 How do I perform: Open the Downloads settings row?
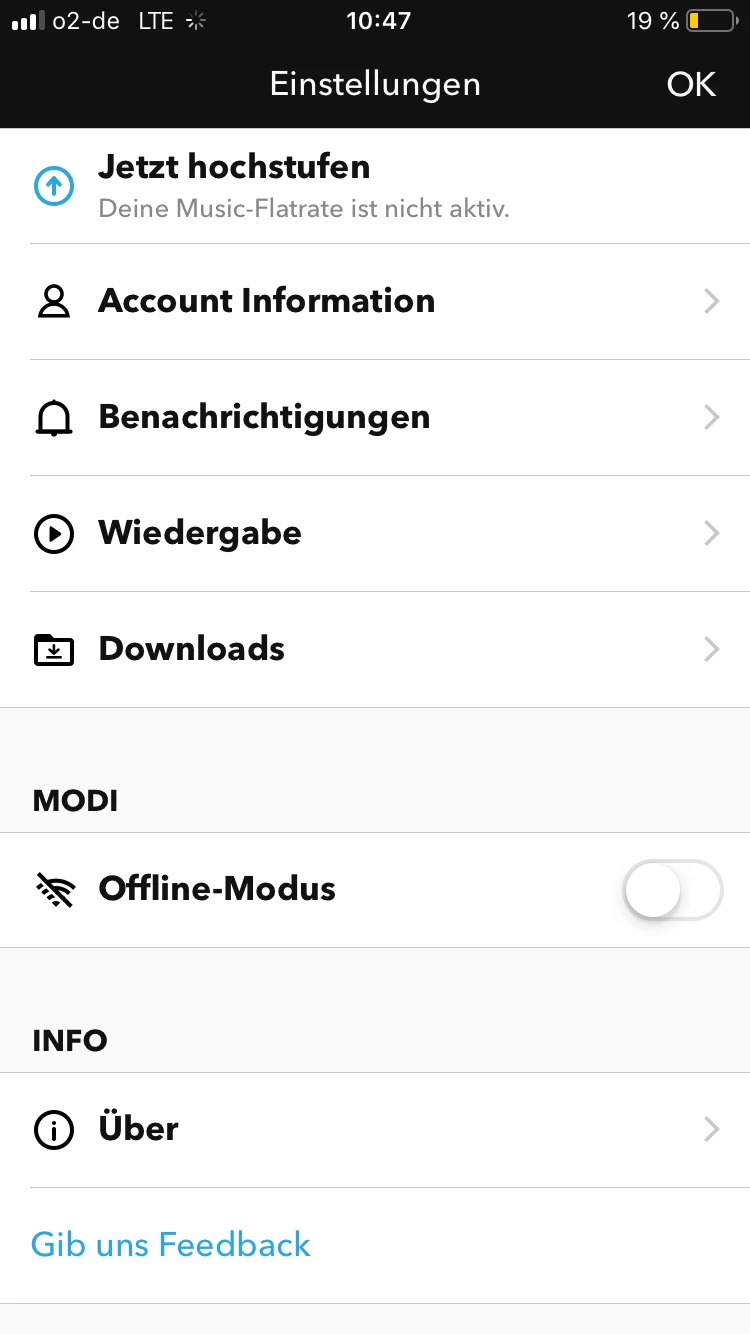coord(191,649)
